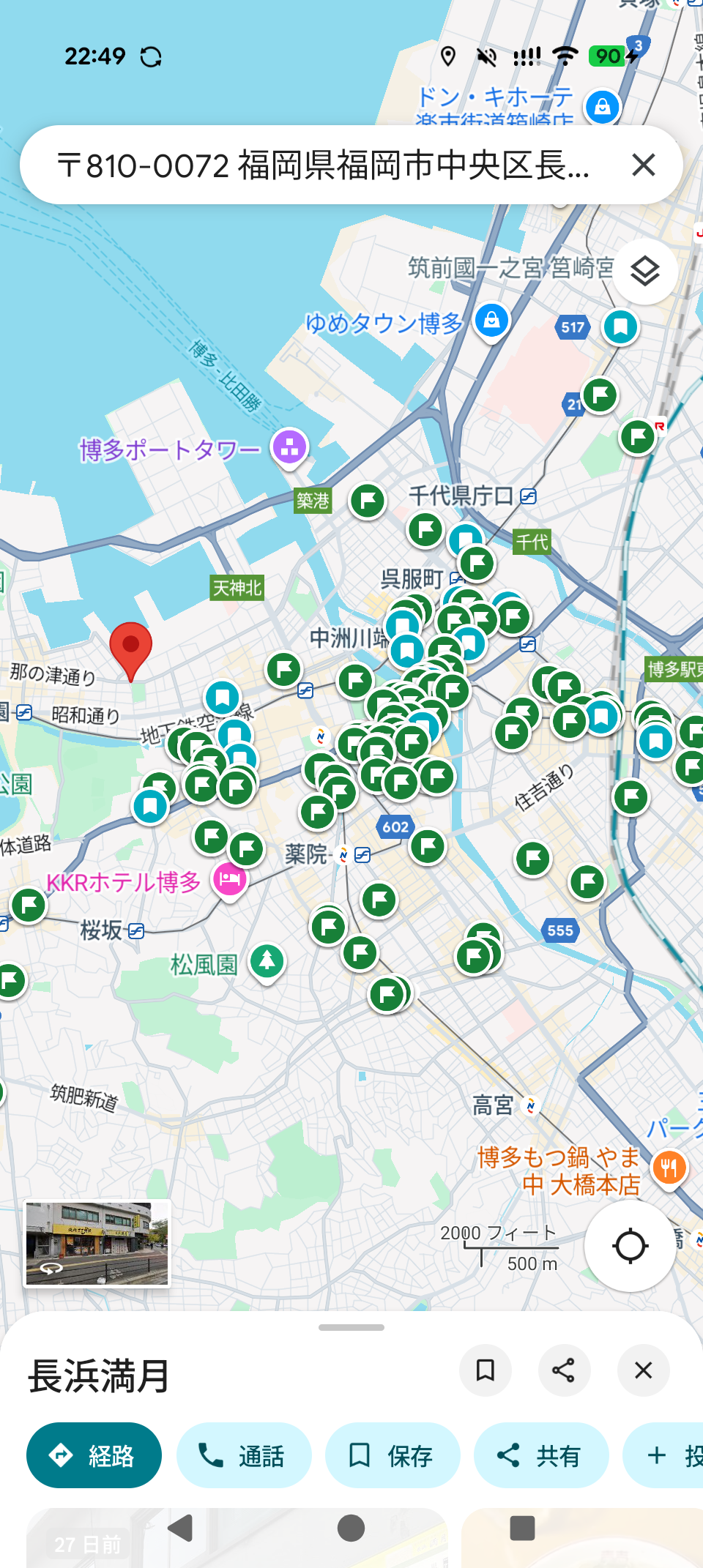The height and width of the screenshot is (1568, 703).
Task: Tap the search field showing 〒810-0072 address
Action: pos(322,165)
